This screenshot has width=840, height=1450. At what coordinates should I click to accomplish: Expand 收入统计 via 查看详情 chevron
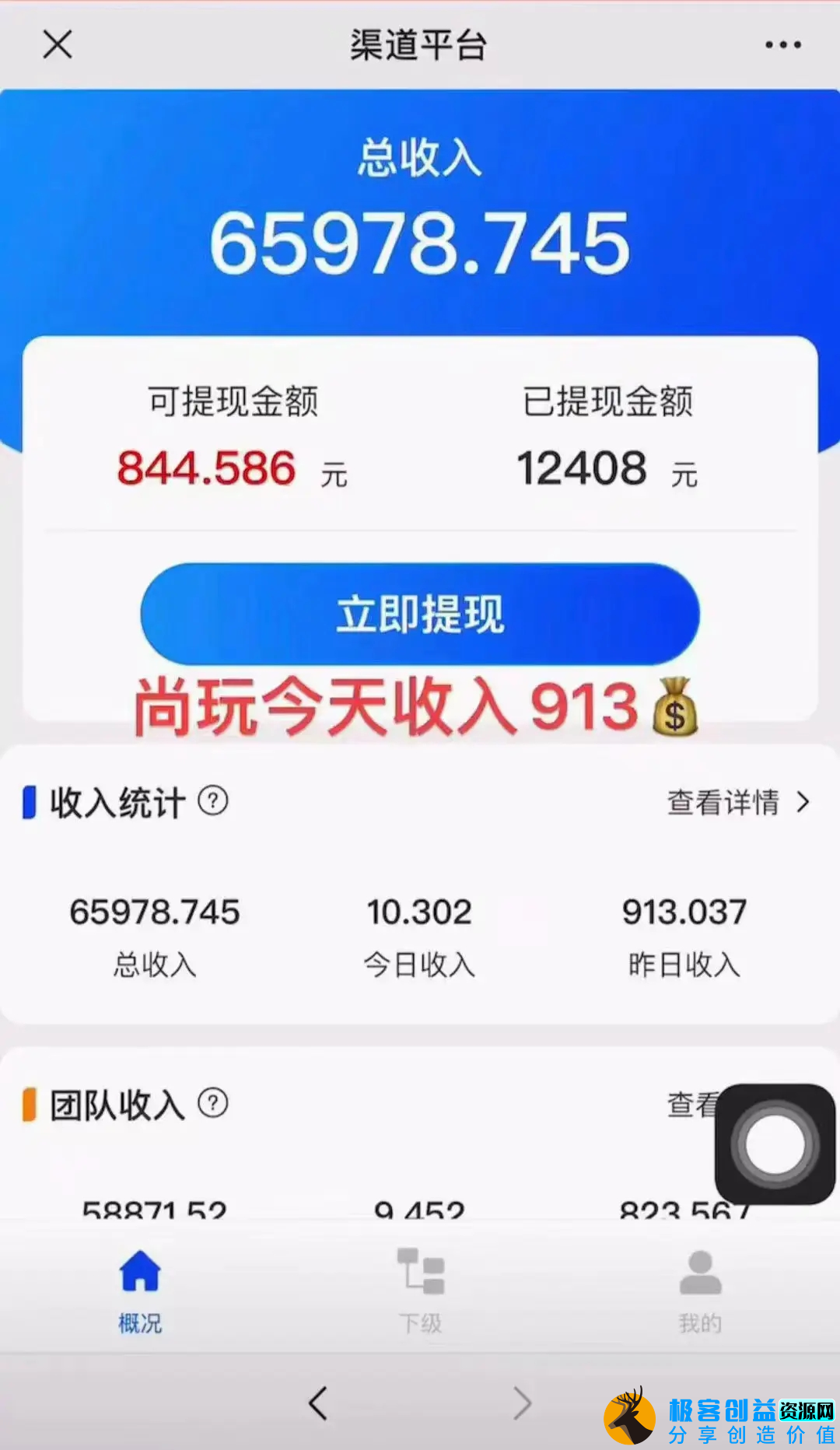[802, 802]
